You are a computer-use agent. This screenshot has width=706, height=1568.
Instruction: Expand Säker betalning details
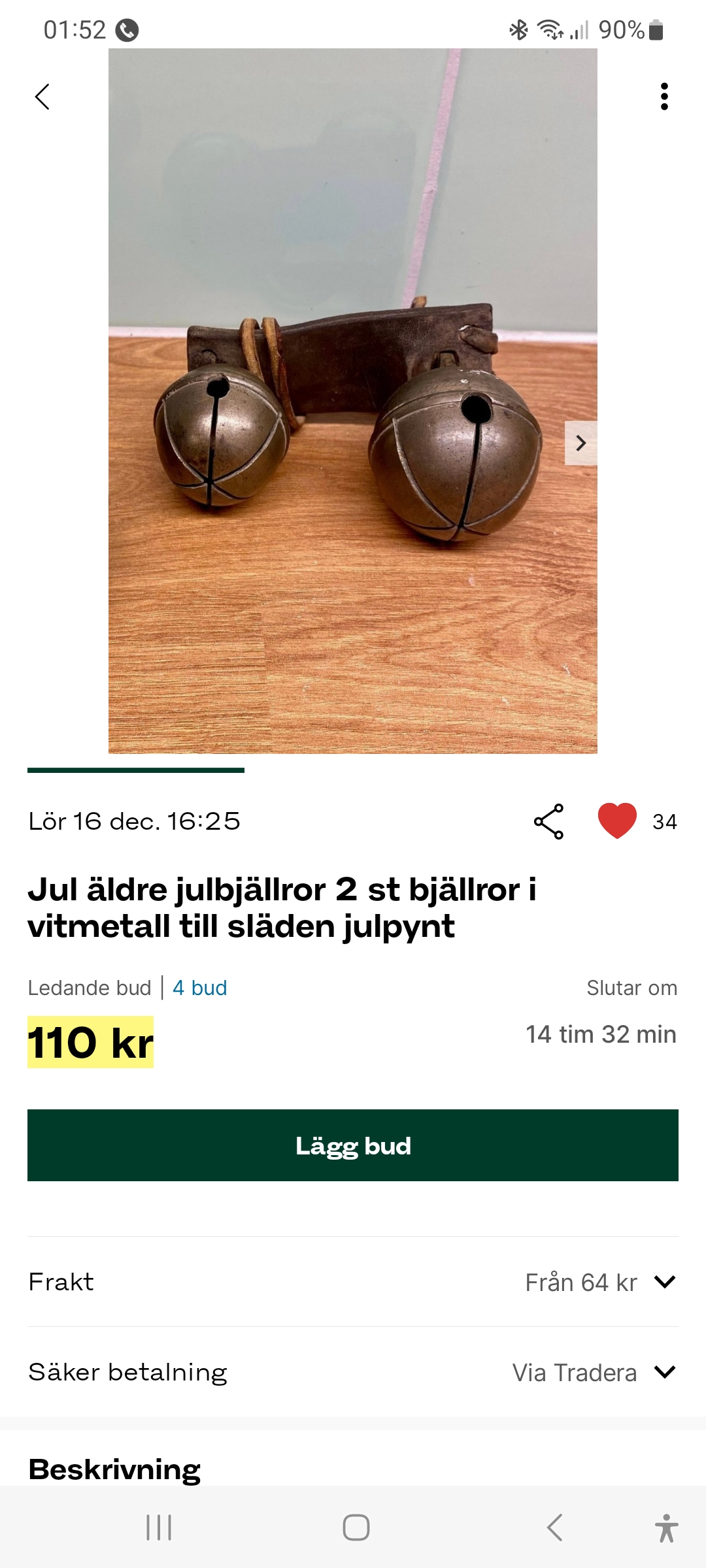click(664, 1372)
